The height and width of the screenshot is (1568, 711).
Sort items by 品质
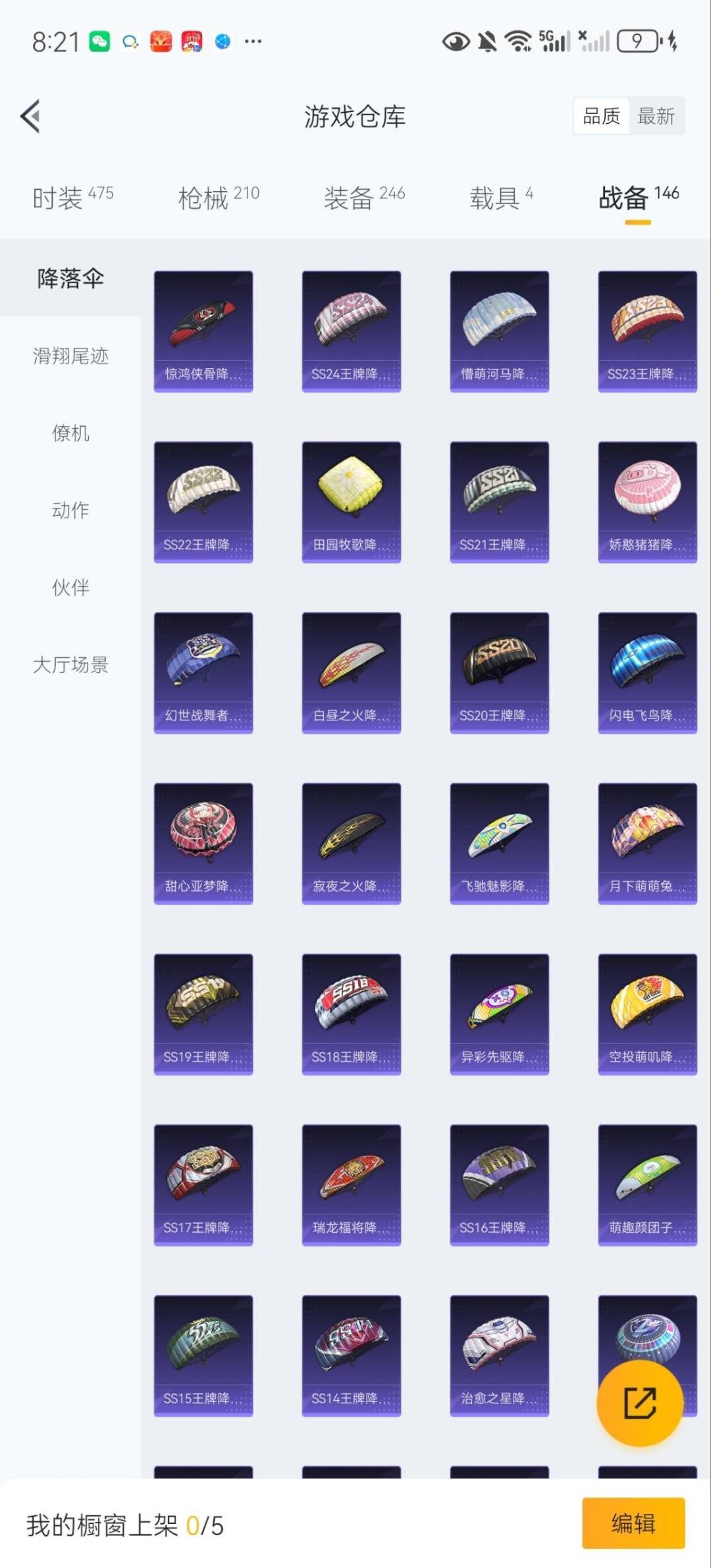pos(601,117)
